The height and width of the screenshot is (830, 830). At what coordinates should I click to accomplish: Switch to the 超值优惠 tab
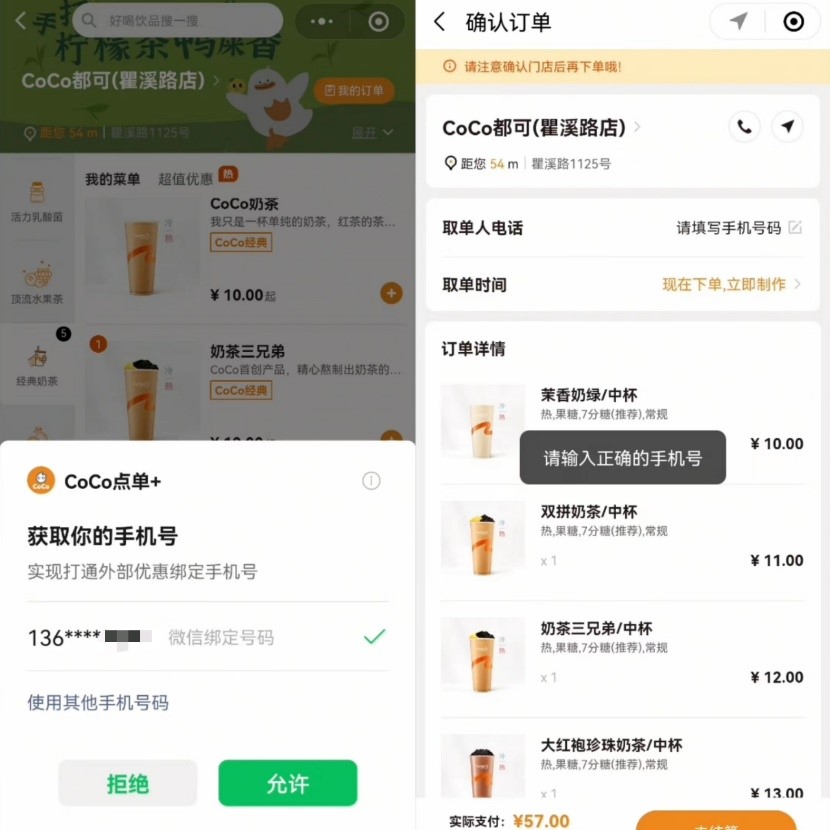tap(185, 179)
